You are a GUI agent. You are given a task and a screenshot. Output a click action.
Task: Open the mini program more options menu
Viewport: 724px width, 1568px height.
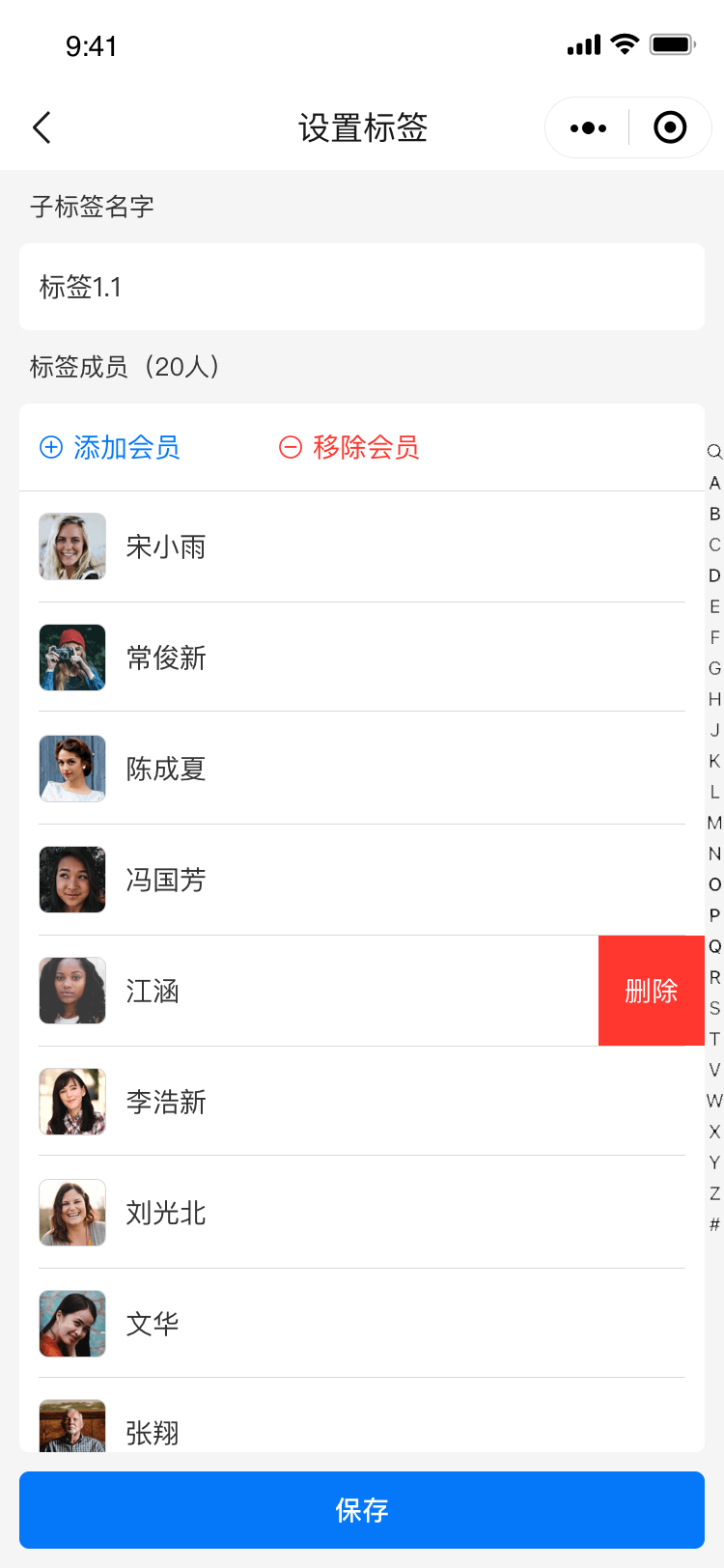click(x=588, y=127)
